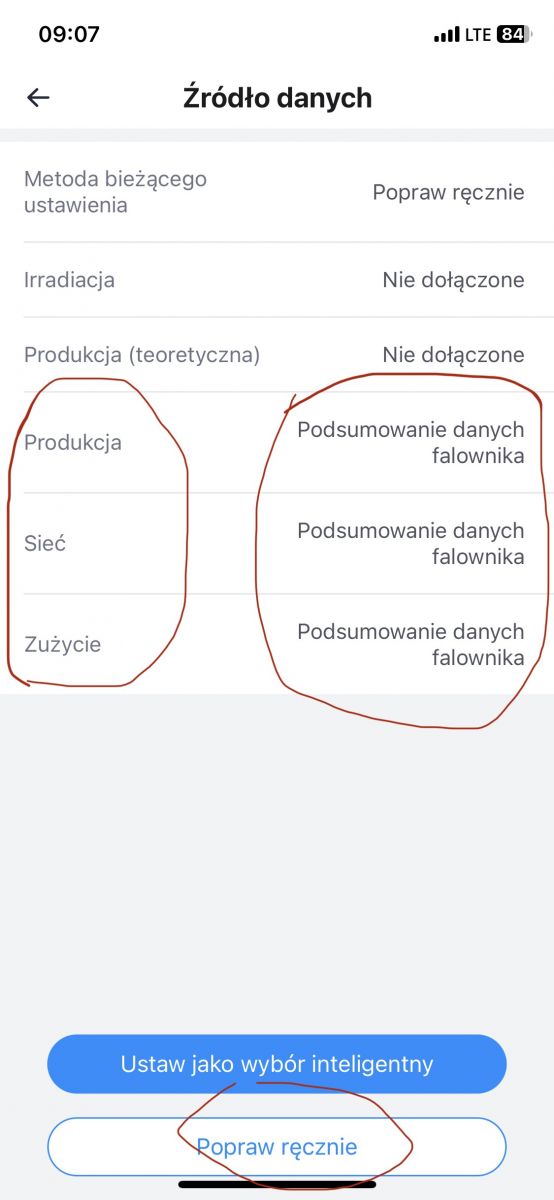Open the Produkcja data source row
The width and height of the screenshot is (554, 1200).
pos(277,443)
